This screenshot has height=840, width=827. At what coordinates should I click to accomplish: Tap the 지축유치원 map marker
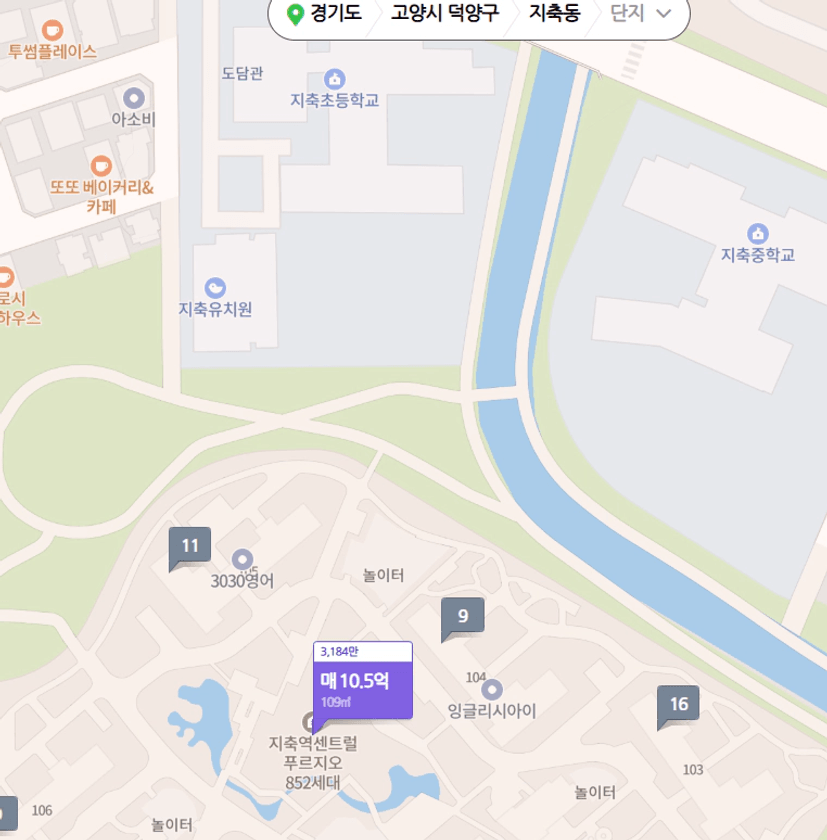click(x=215, y=289)
